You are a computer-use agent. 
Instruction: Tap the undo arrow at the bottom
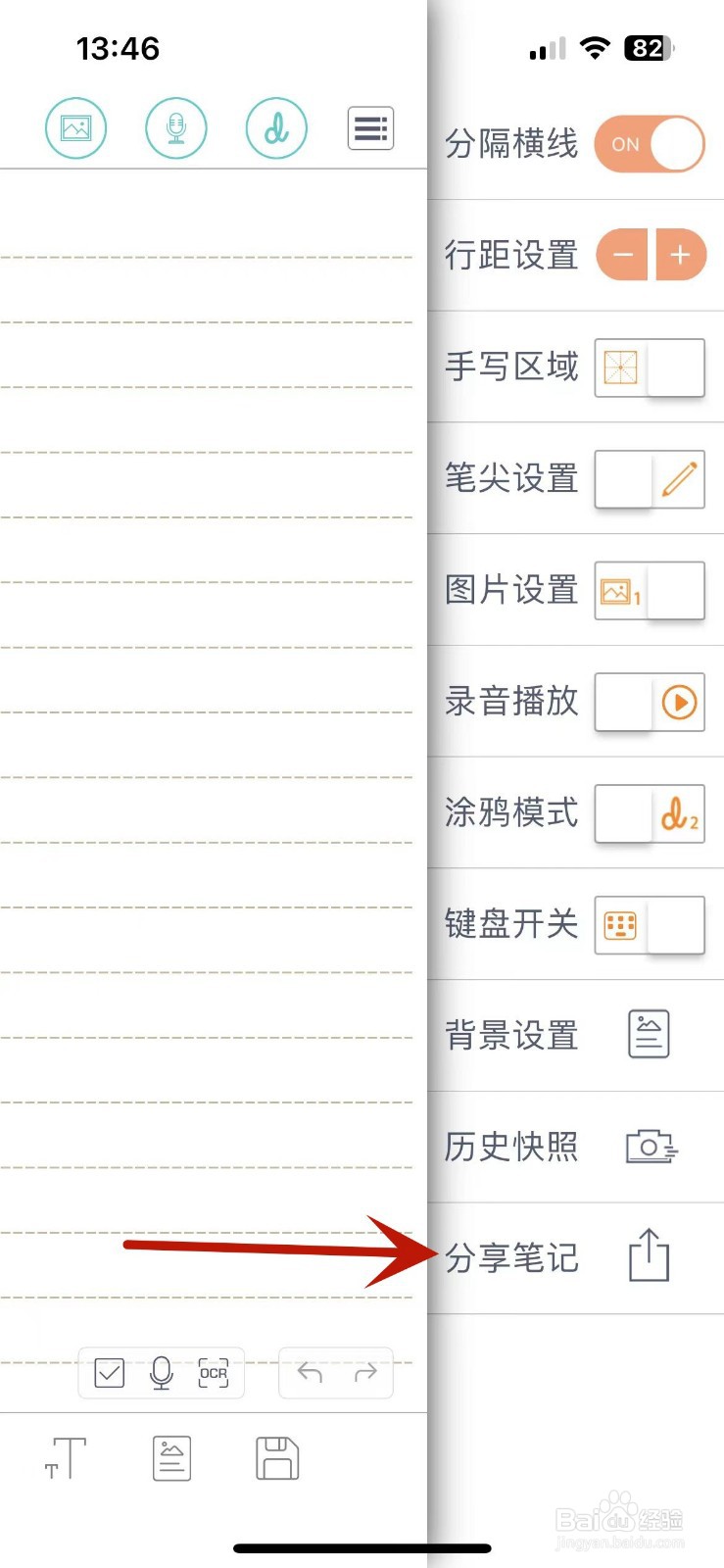point(308,1373)
